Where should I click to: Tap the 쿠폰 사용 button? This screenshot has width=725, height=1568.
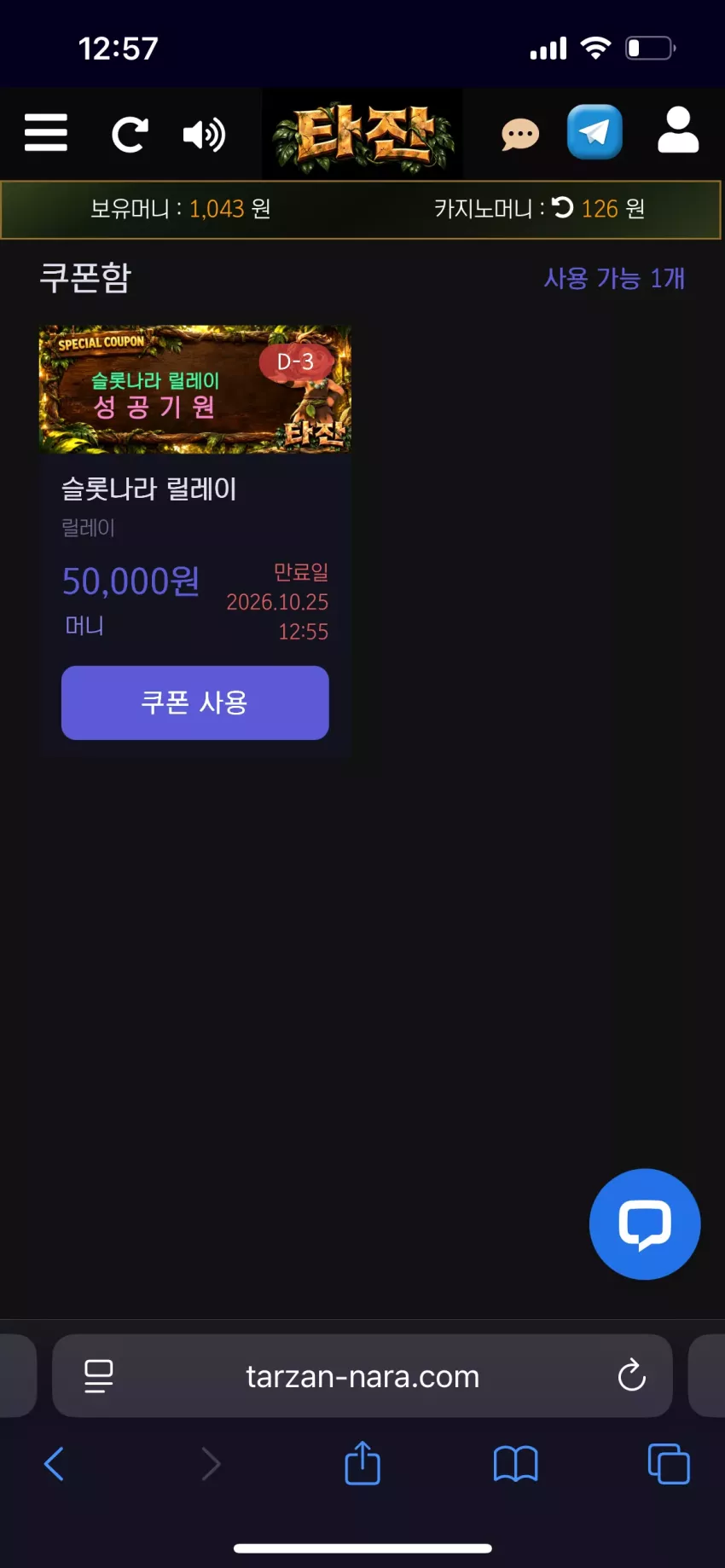click(195, 703)
